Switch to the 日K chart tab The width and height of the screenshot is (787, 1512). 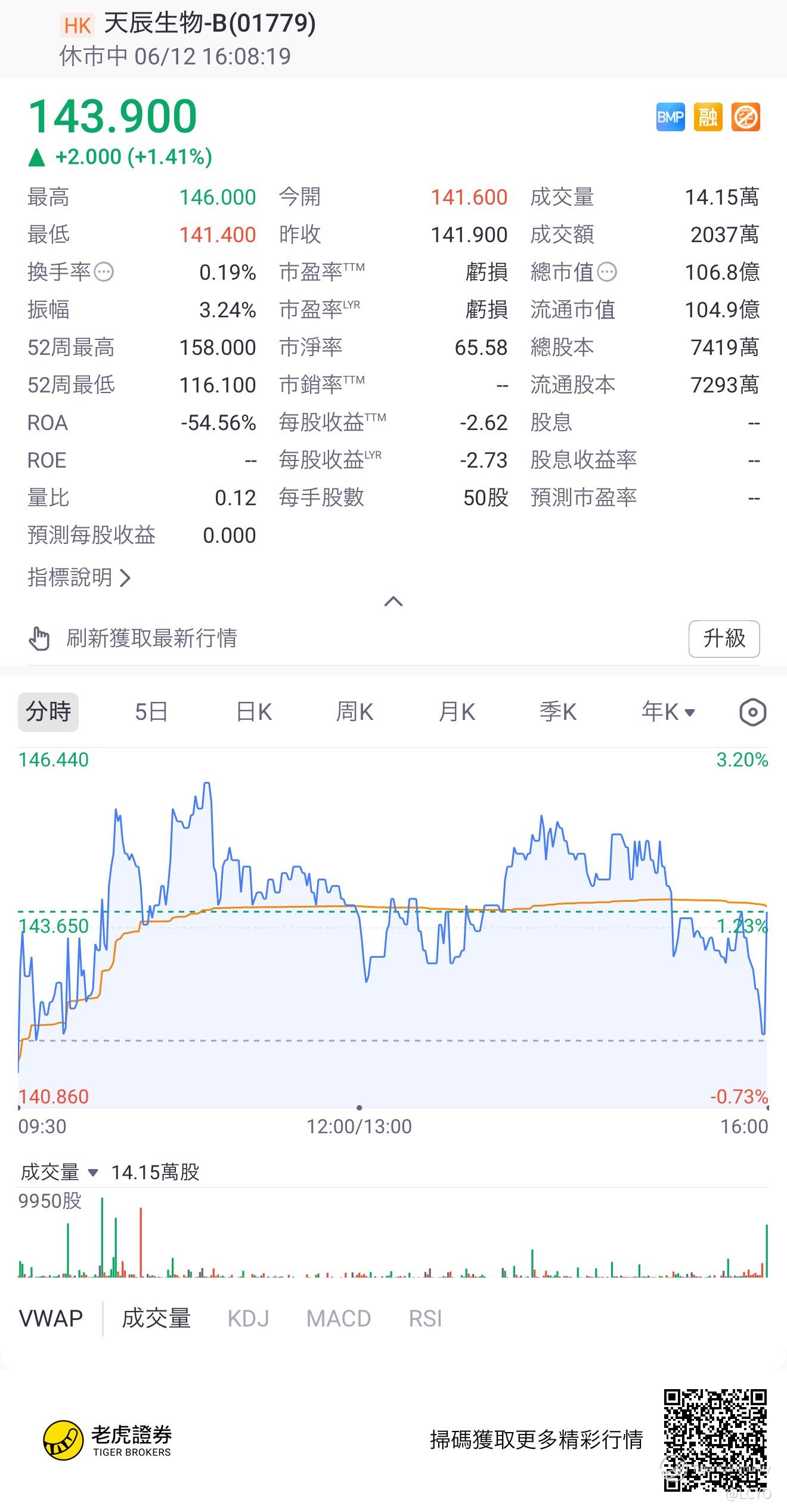[x=254, y=712]
